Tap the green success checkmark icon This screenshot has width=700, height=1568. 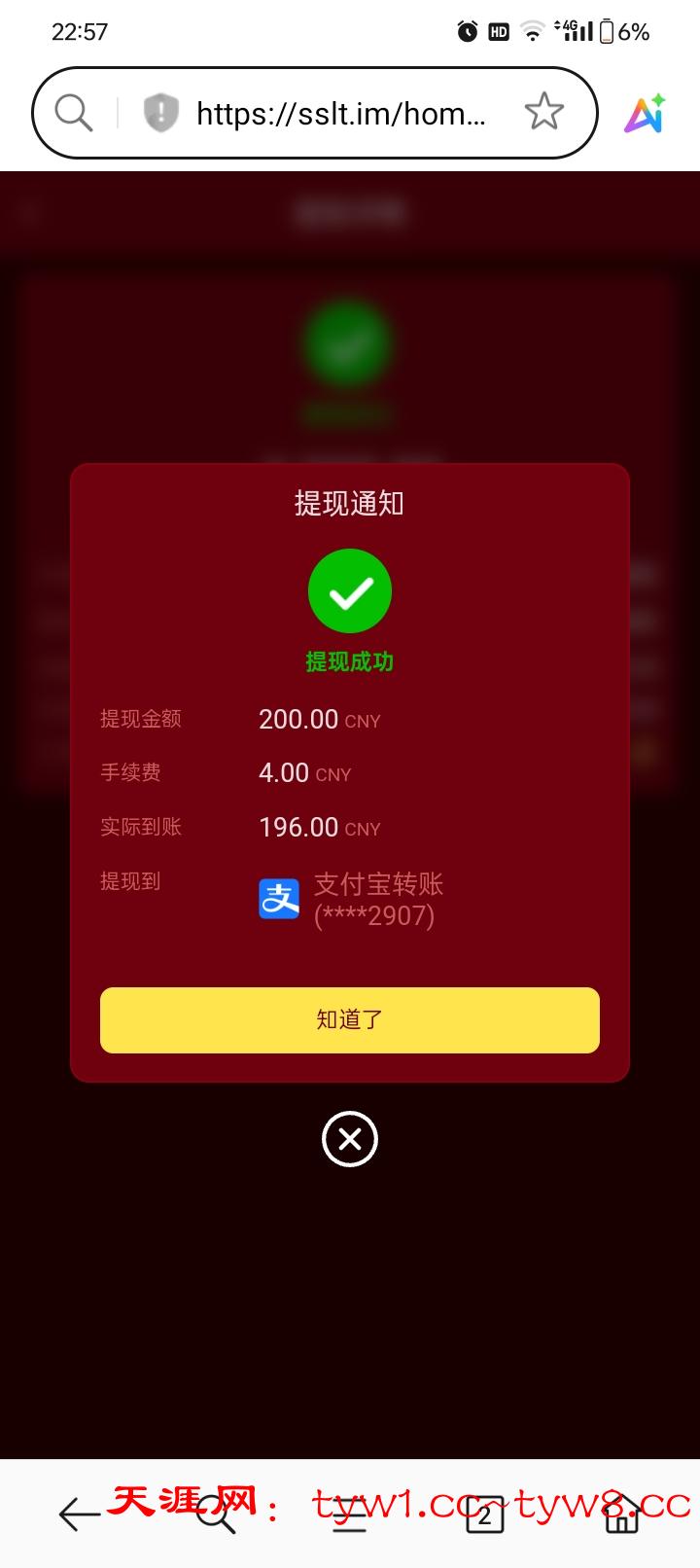(x=349, y=590)
